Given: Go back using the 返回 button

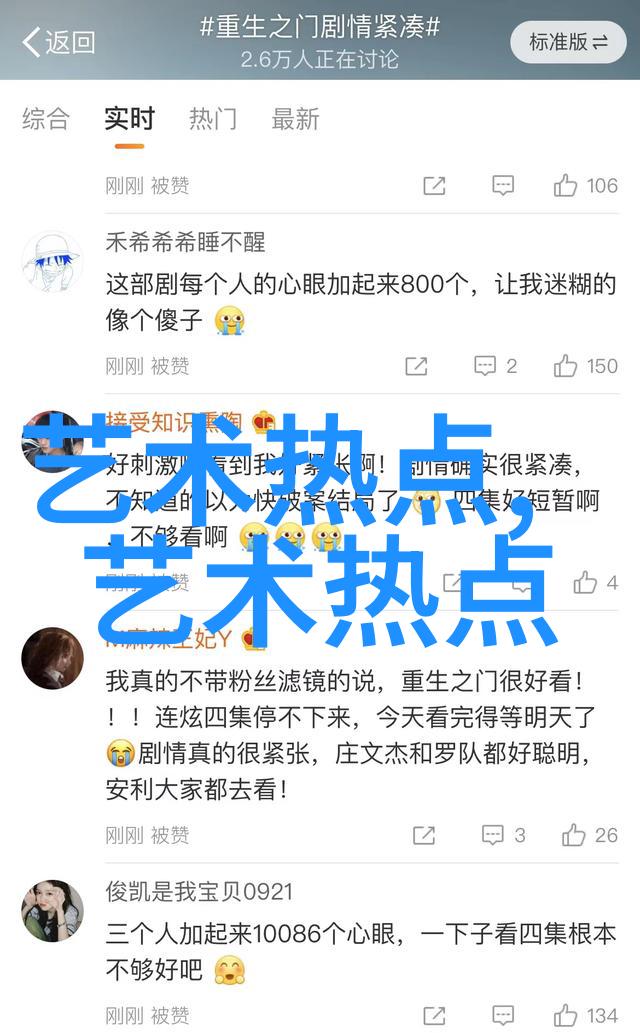Looking at the screenshot, I should (58, 42).
